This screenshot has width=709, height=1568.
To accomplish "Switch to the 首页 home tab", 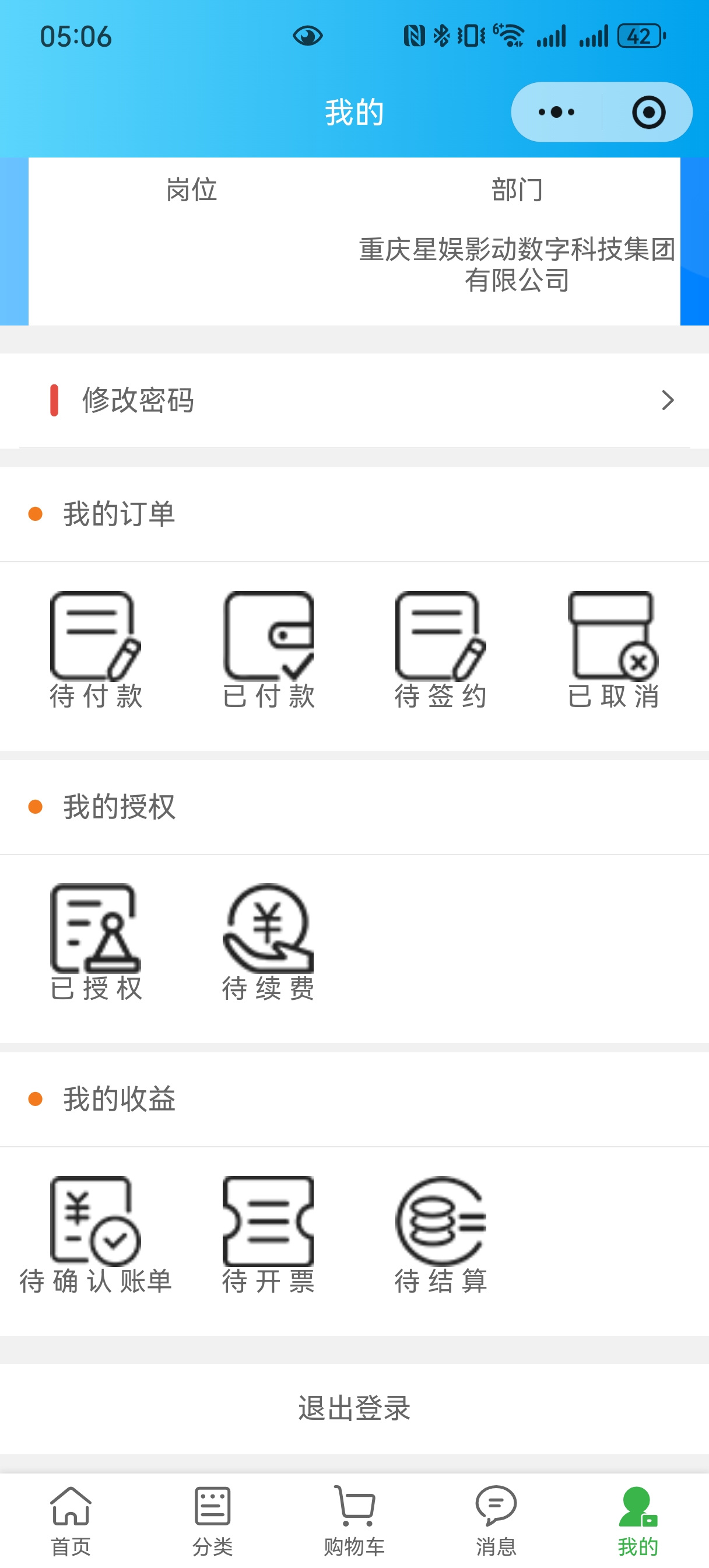I will 71,1520.
